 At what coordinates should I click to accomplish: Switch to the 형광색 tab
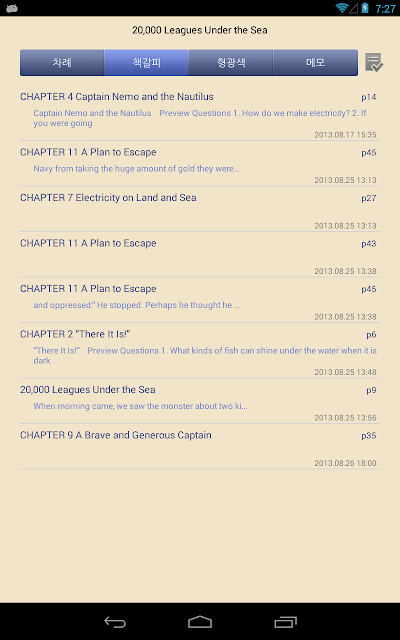click(x=231, y=63)
